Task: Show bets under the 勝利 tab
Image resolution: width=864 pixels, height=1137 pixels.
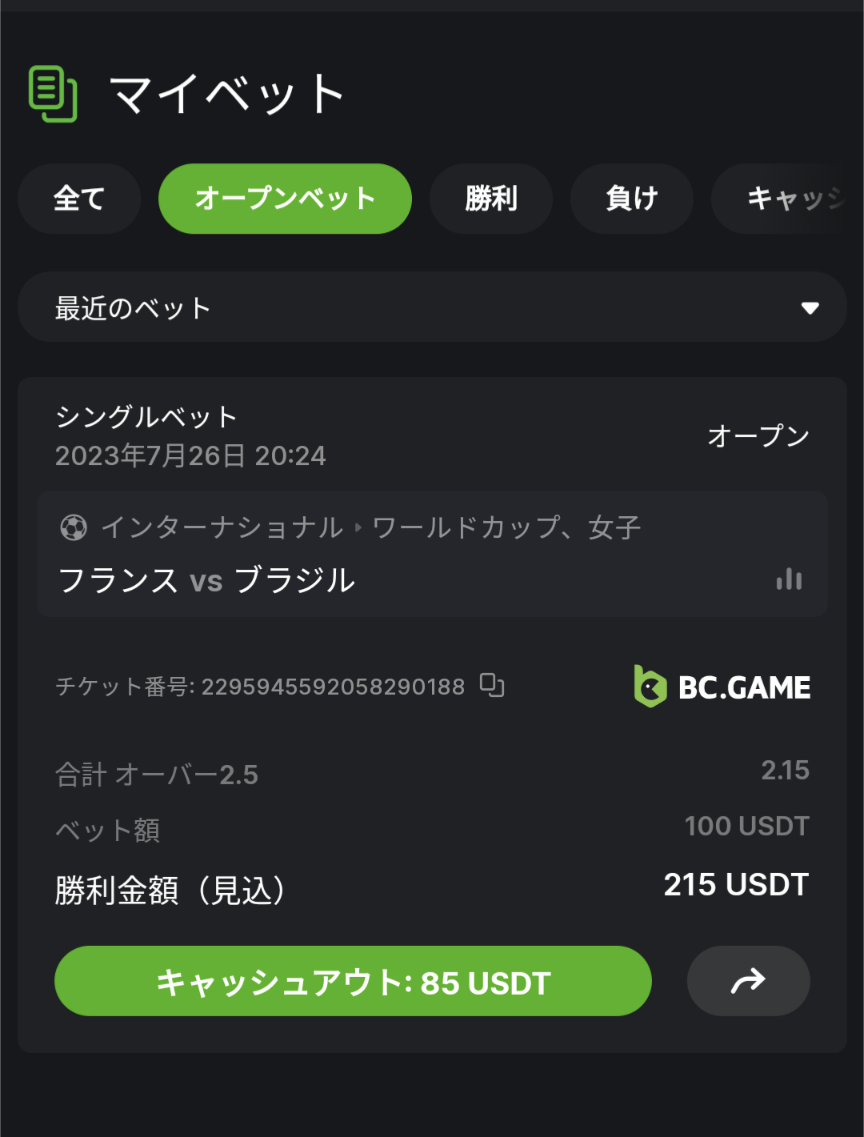Action: coord(491,199)
